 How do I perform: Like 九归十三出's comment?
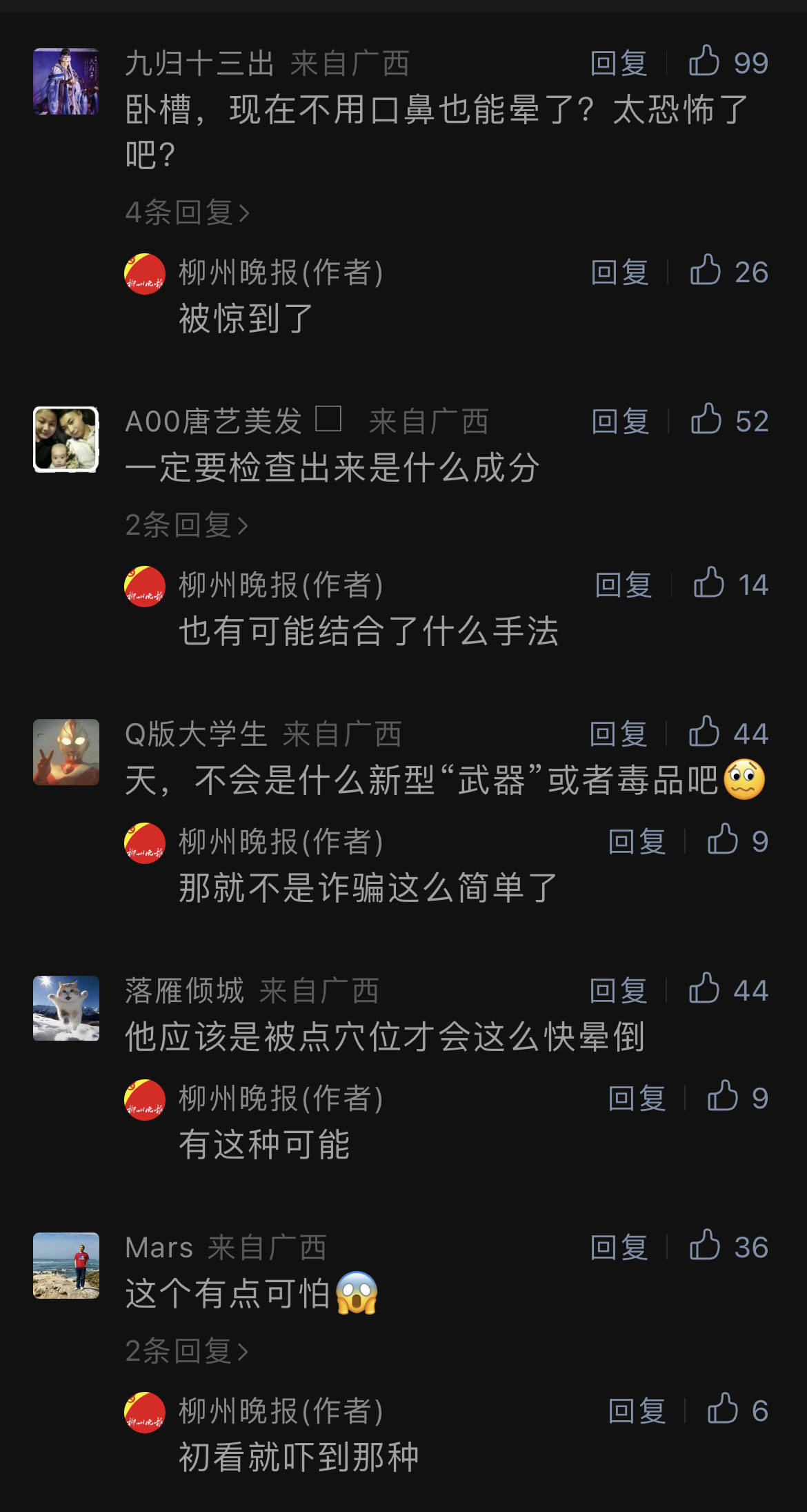click(x=728, y=62)
